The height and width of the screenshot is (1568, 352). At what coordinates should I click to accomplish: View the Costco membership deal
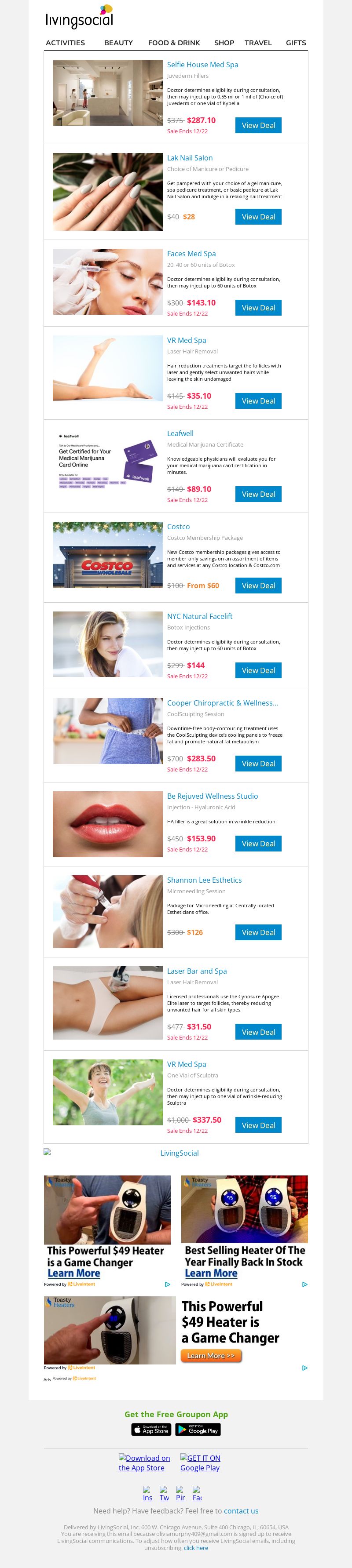258,586
